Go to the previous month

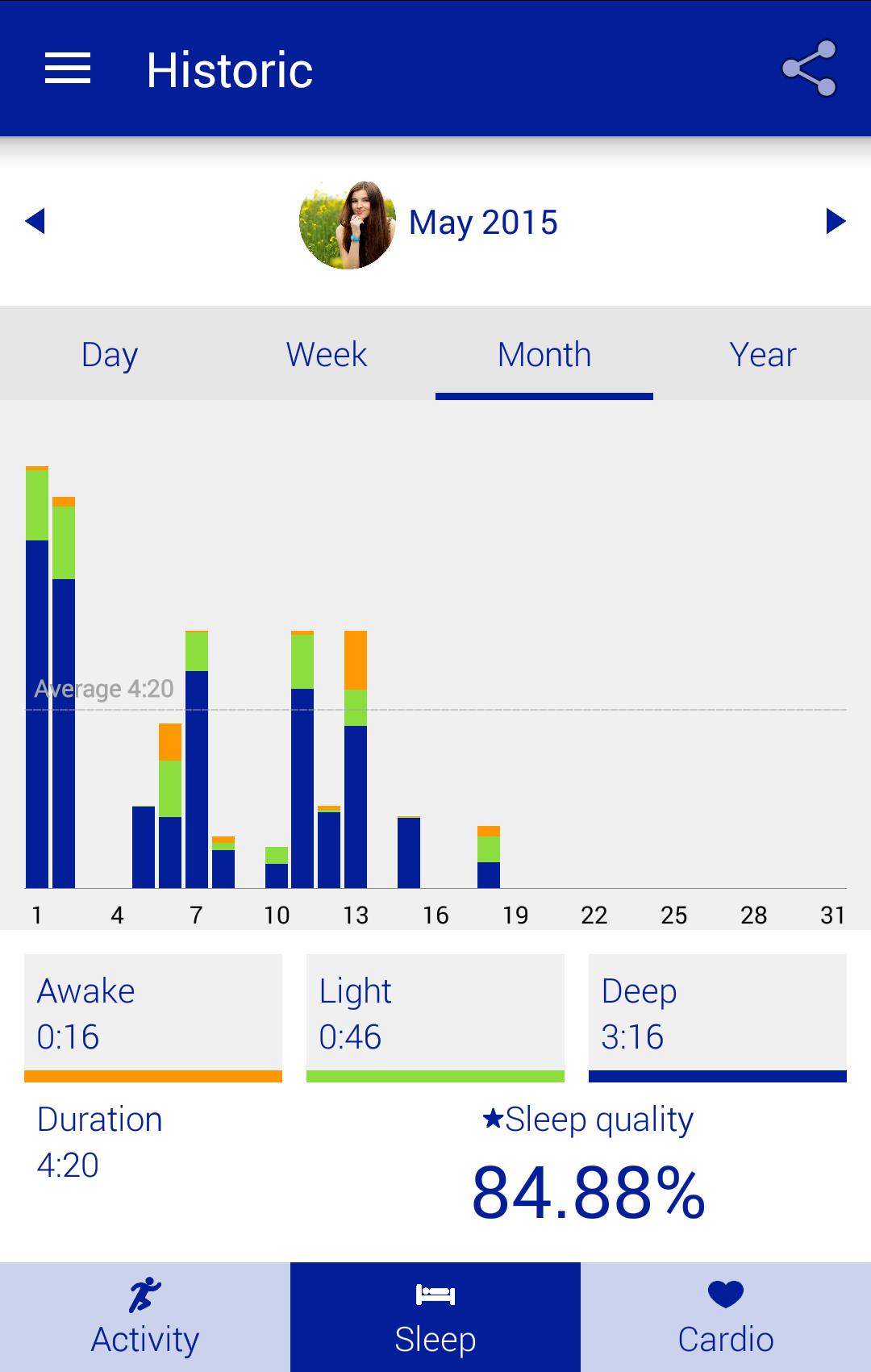35,221
